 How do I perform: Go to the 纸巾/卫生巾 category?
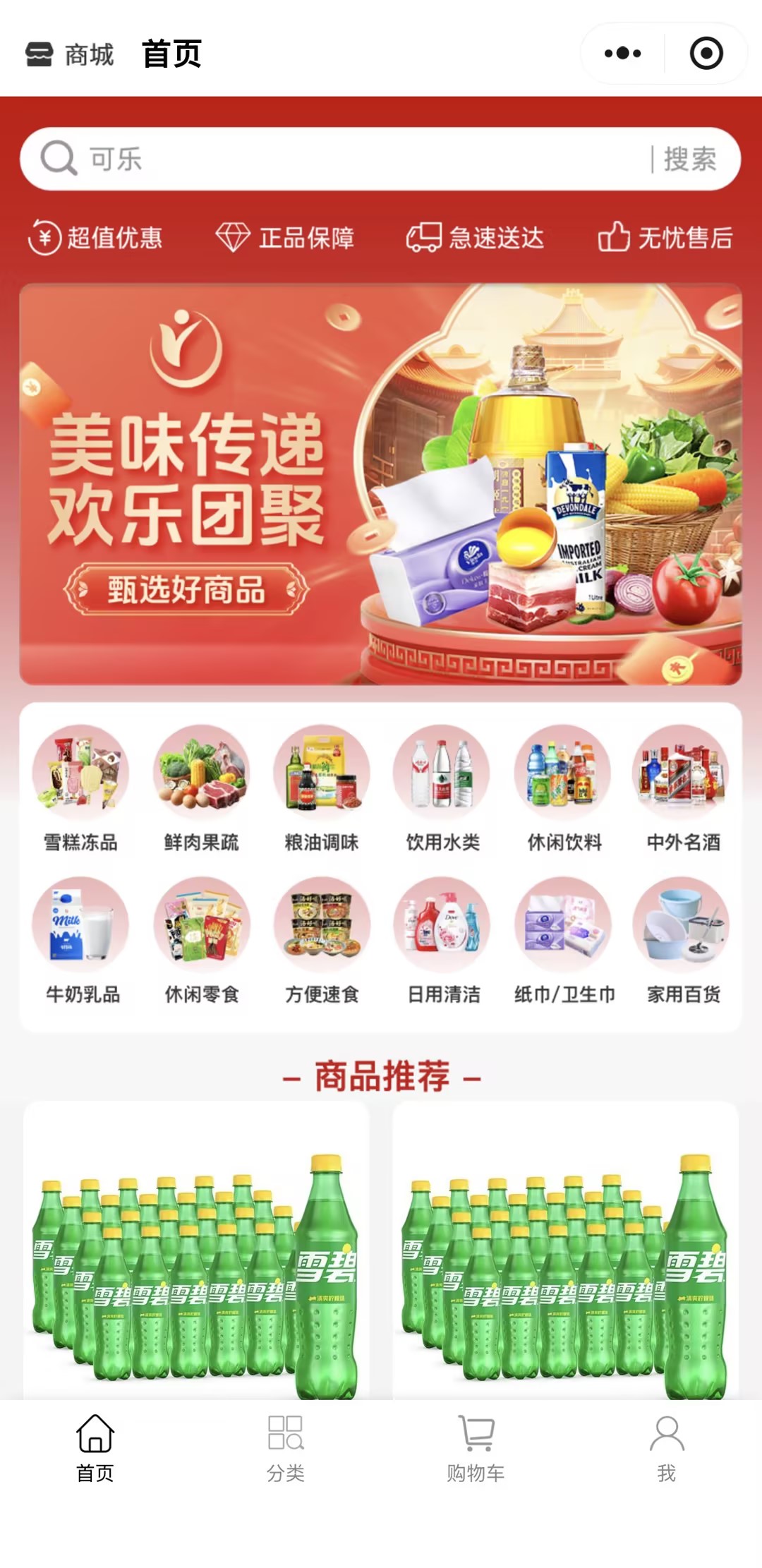(x=564, y=939)
